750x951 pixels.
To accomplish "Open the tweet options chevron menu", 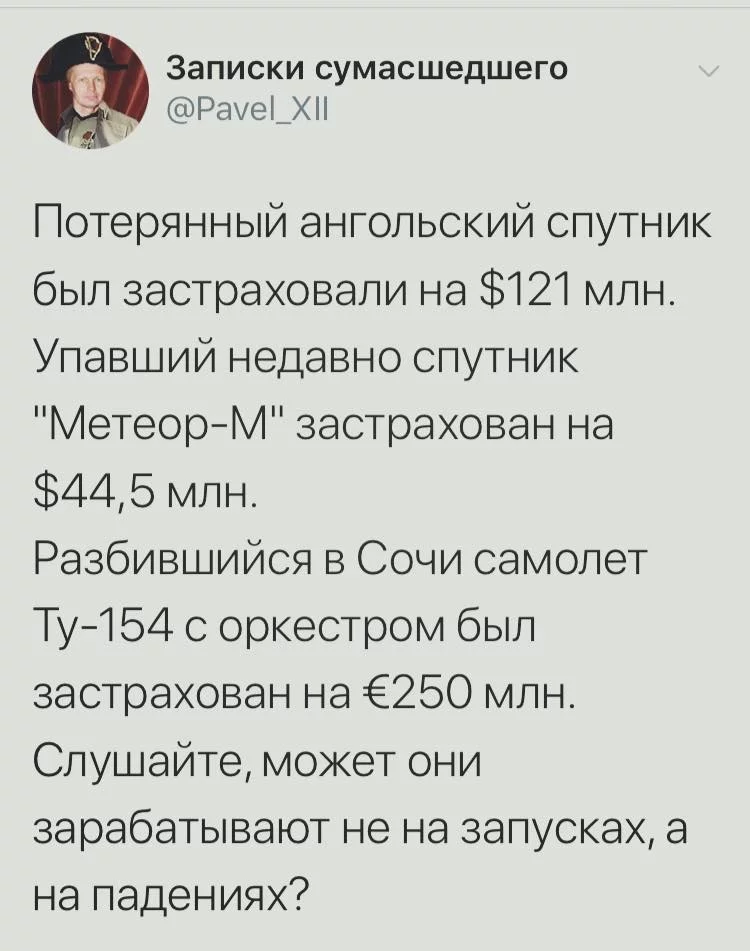I will coord(707,72).
